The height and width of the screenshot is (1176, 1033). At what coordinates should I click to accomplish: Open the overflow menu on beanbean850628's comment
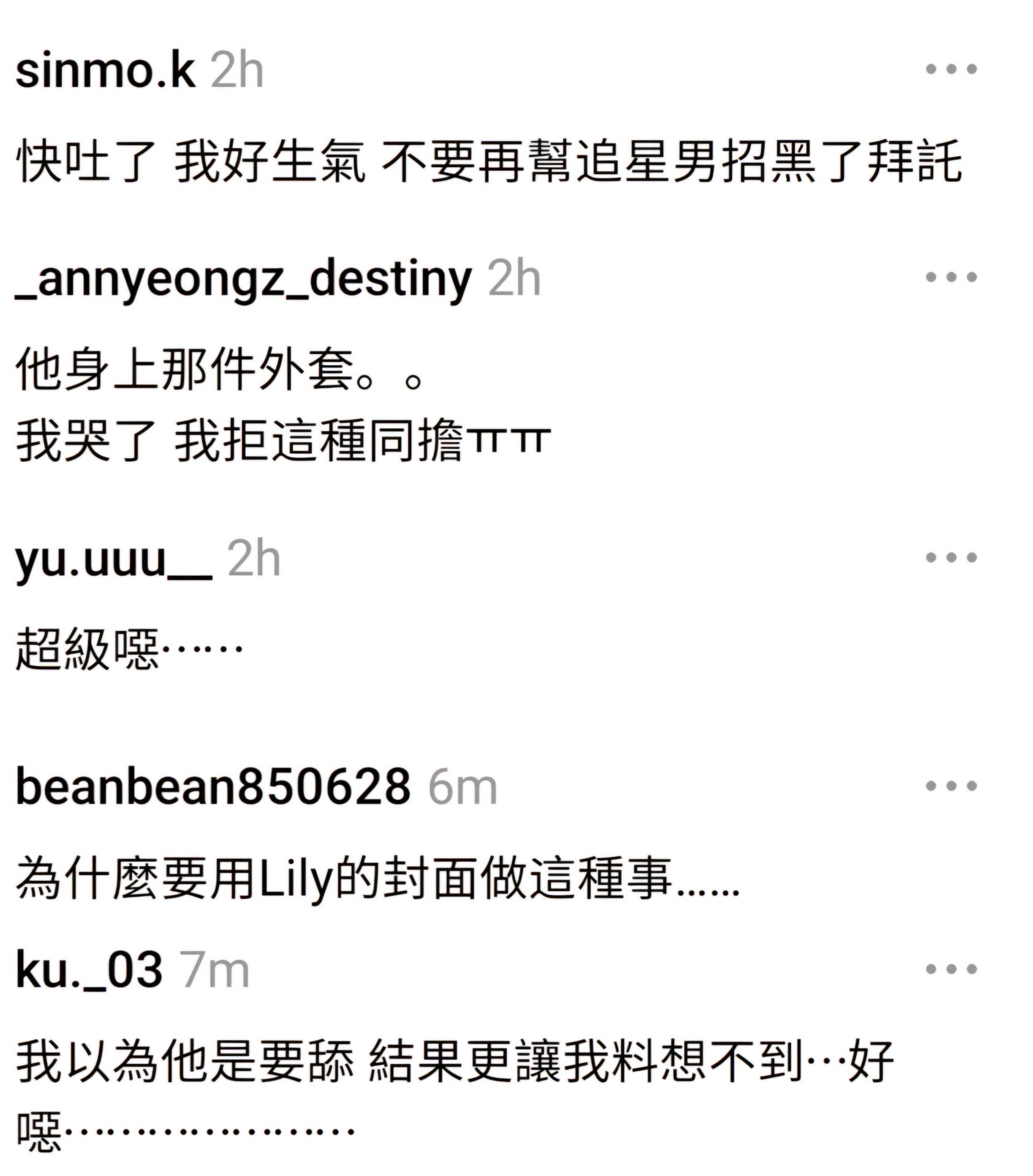click(950, 786)
